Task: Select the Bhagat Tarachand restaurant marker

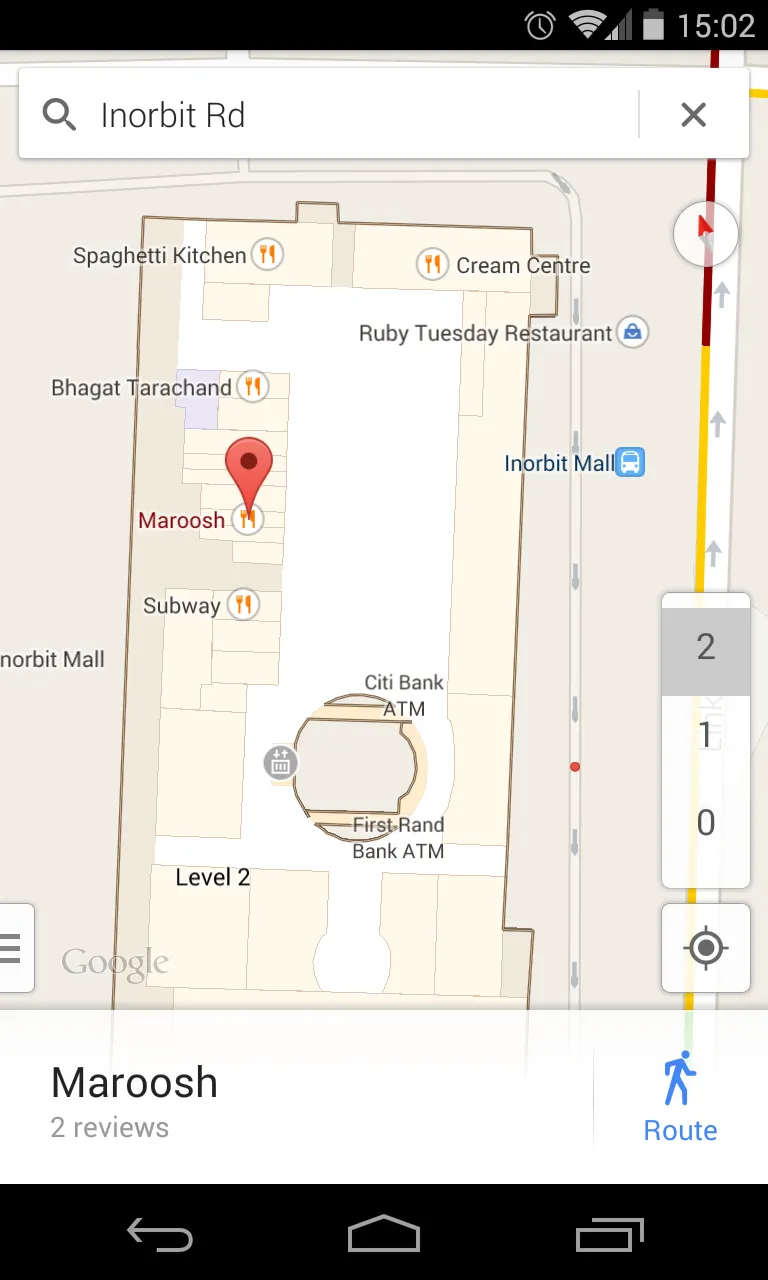Action: (x=253, y=386)
